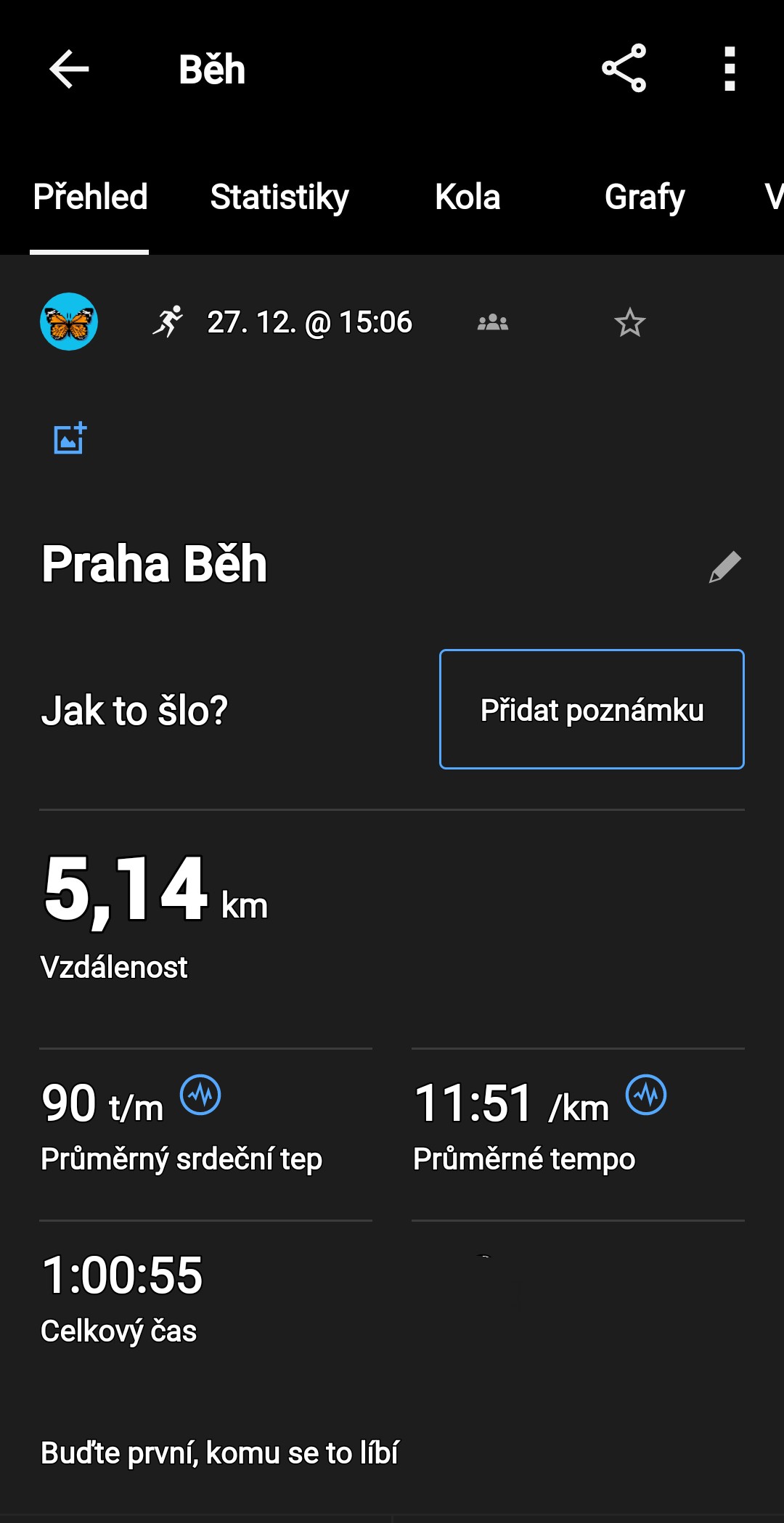Open heart rate insight icon beside 90 t/m
The height and width of the screenshot is (1523, 784).
click(200, 1095)
